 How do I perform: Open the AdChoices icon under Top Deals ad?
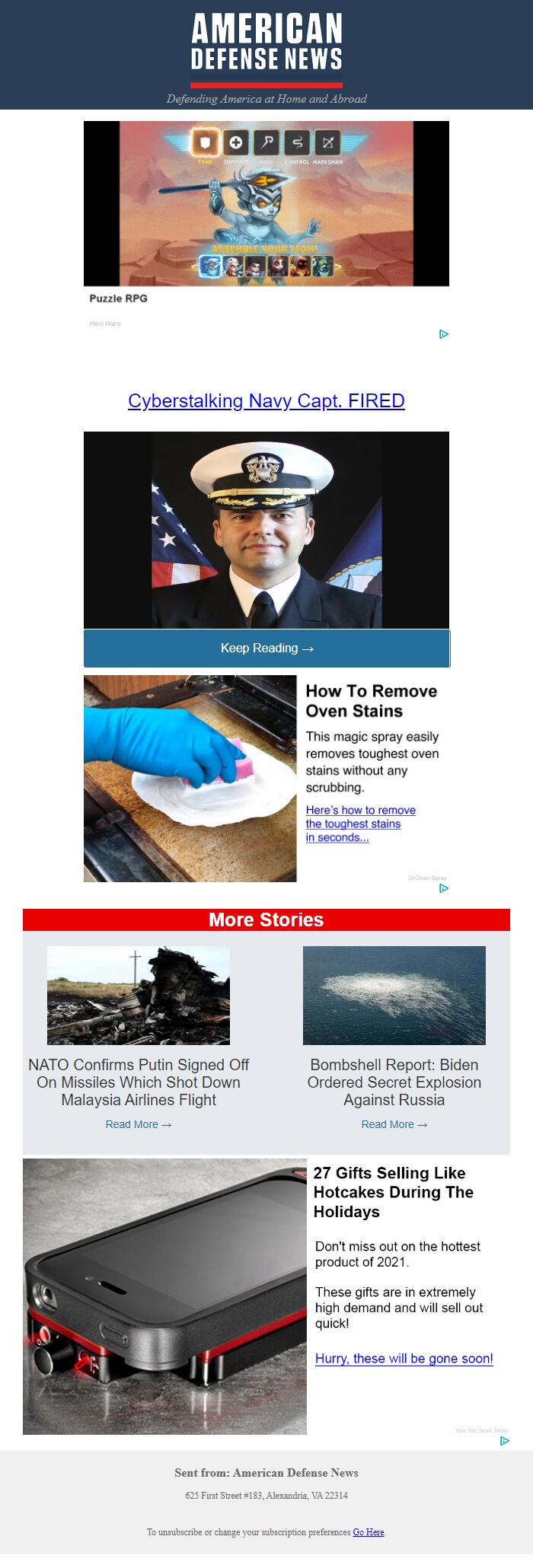click(504, 1441)
